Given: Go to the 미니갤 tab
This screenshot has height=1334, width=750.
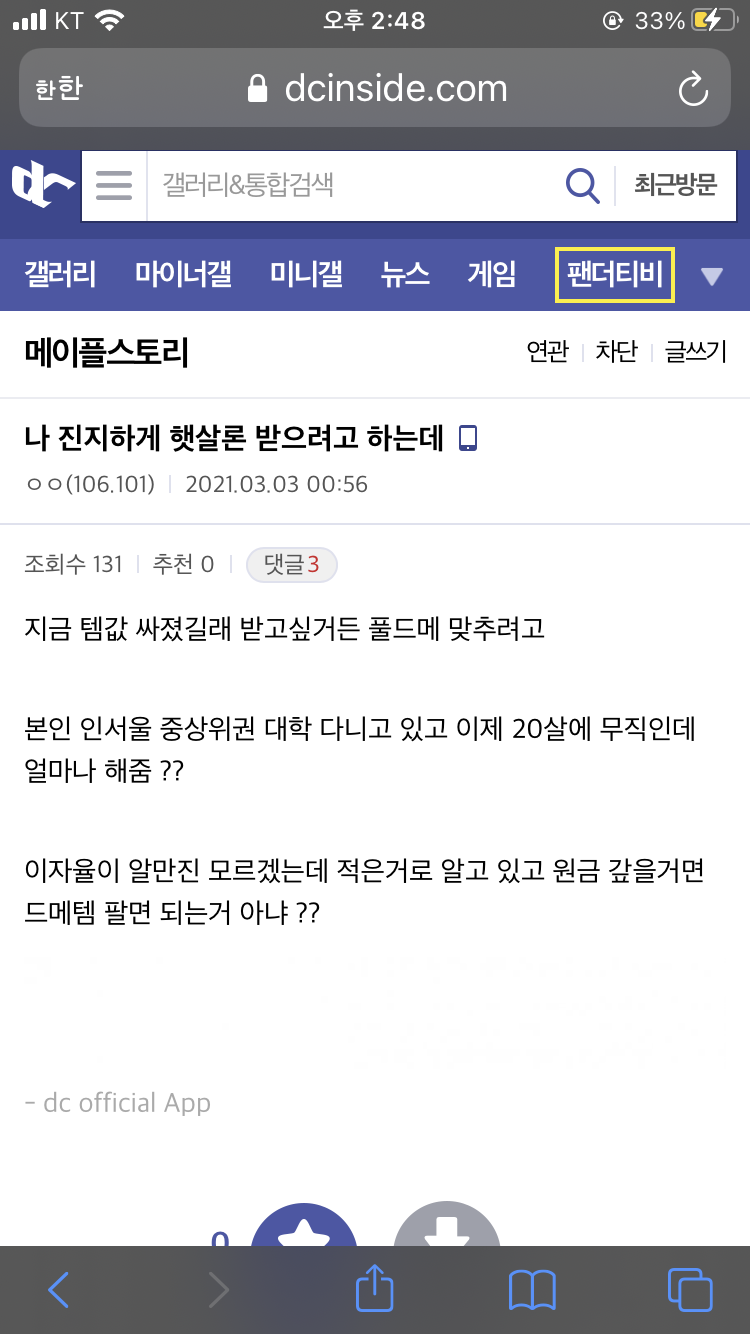Looking at the screenshot, I should tap(306, 274).
